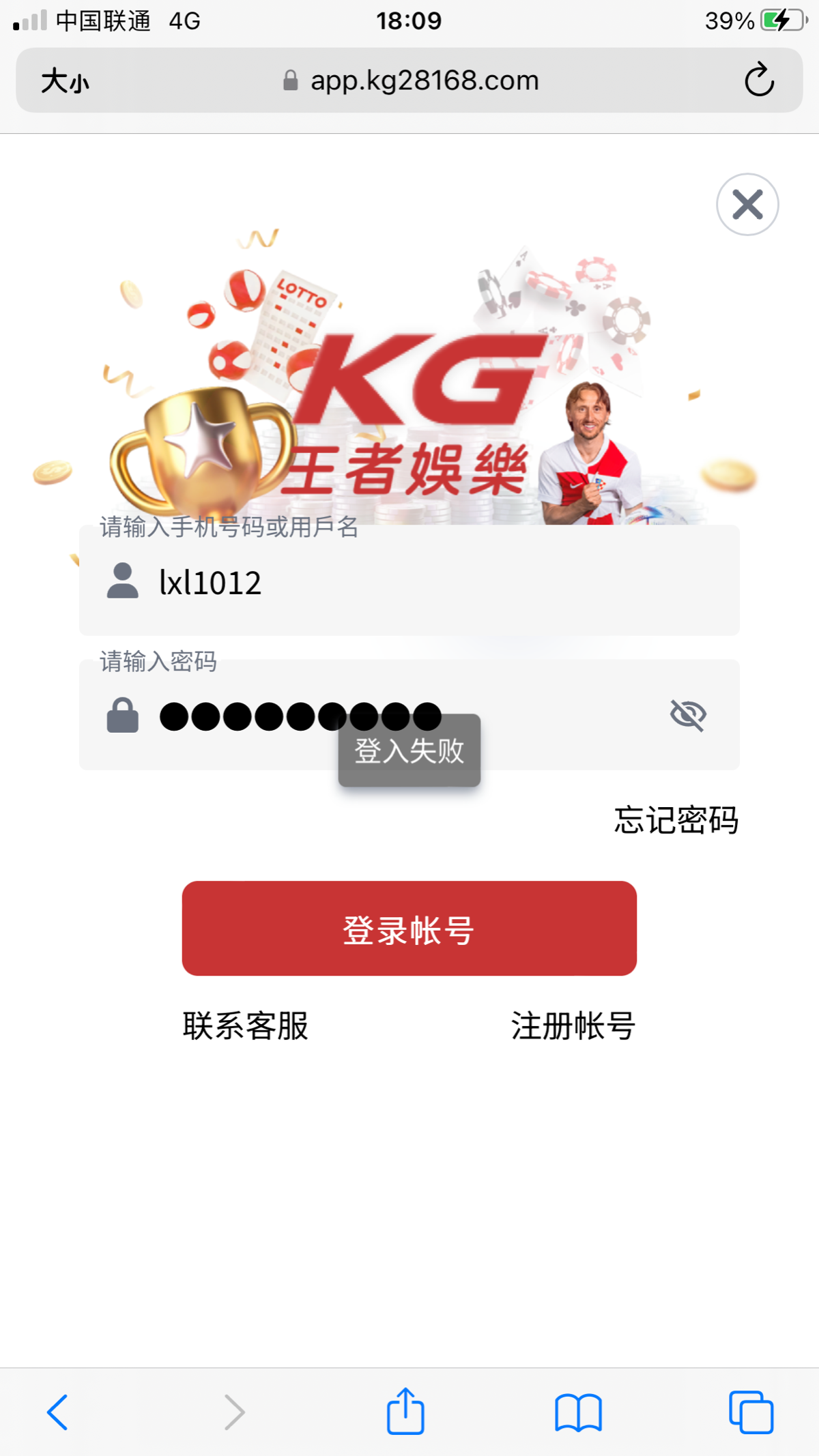Image resolution: width=819 pixels, height=1456 pixels.
Task: Open 联系客服 customer support
Action: [245, 1026]
